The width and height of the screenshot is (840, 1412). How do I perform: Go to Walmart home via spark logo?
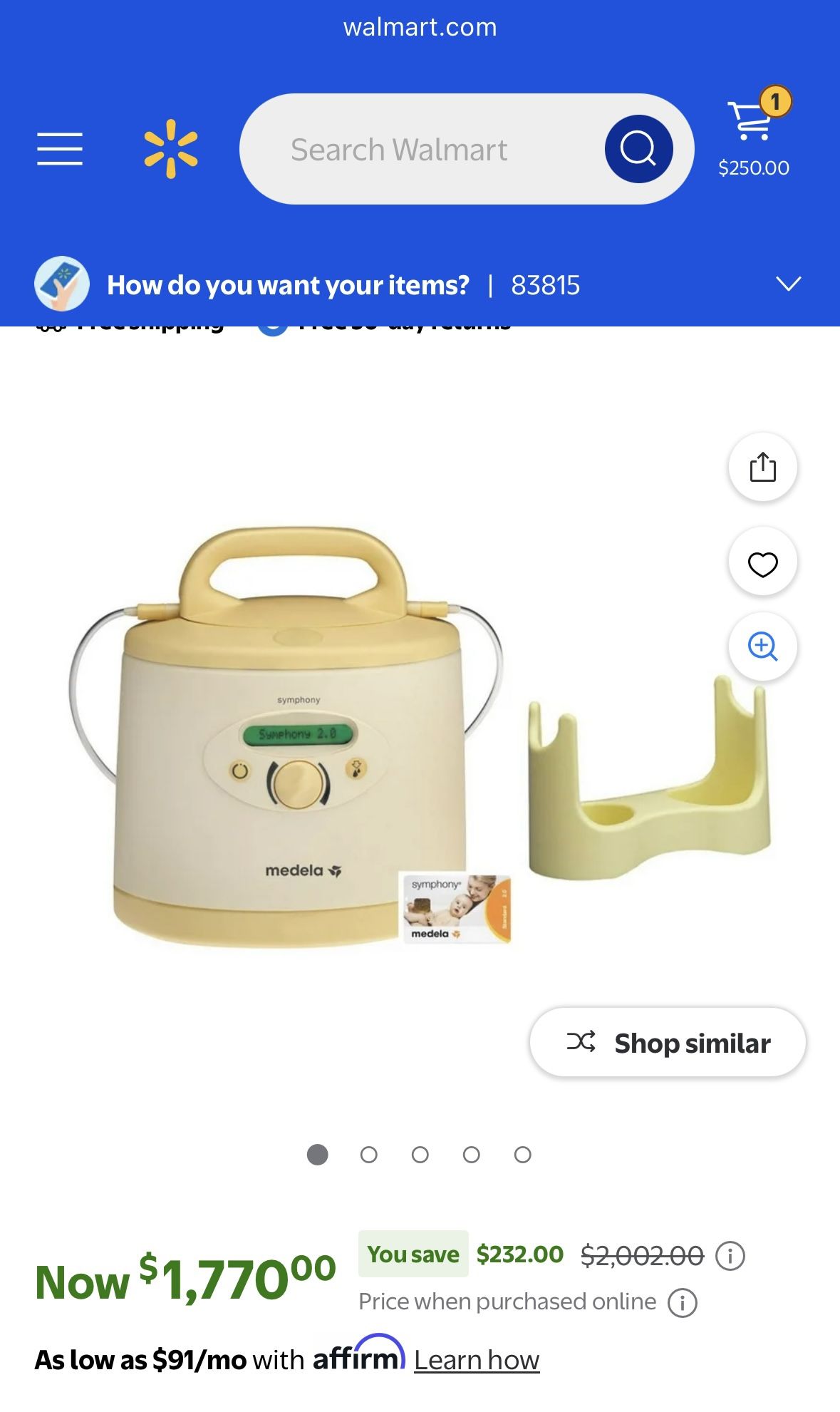click(171, 149)
